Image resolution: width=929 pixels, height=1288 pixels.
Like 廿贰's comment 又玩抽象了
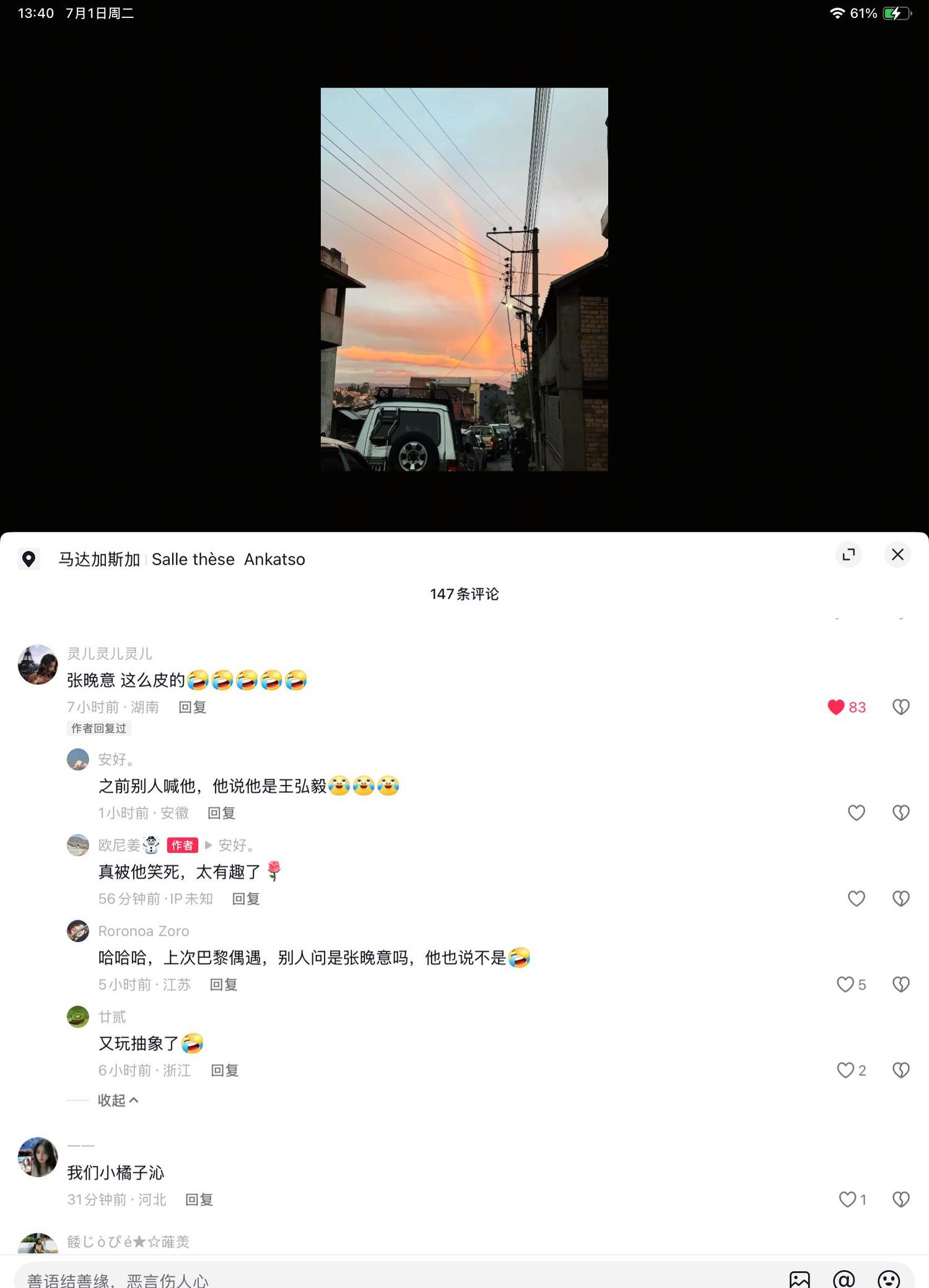point(846,1070)
